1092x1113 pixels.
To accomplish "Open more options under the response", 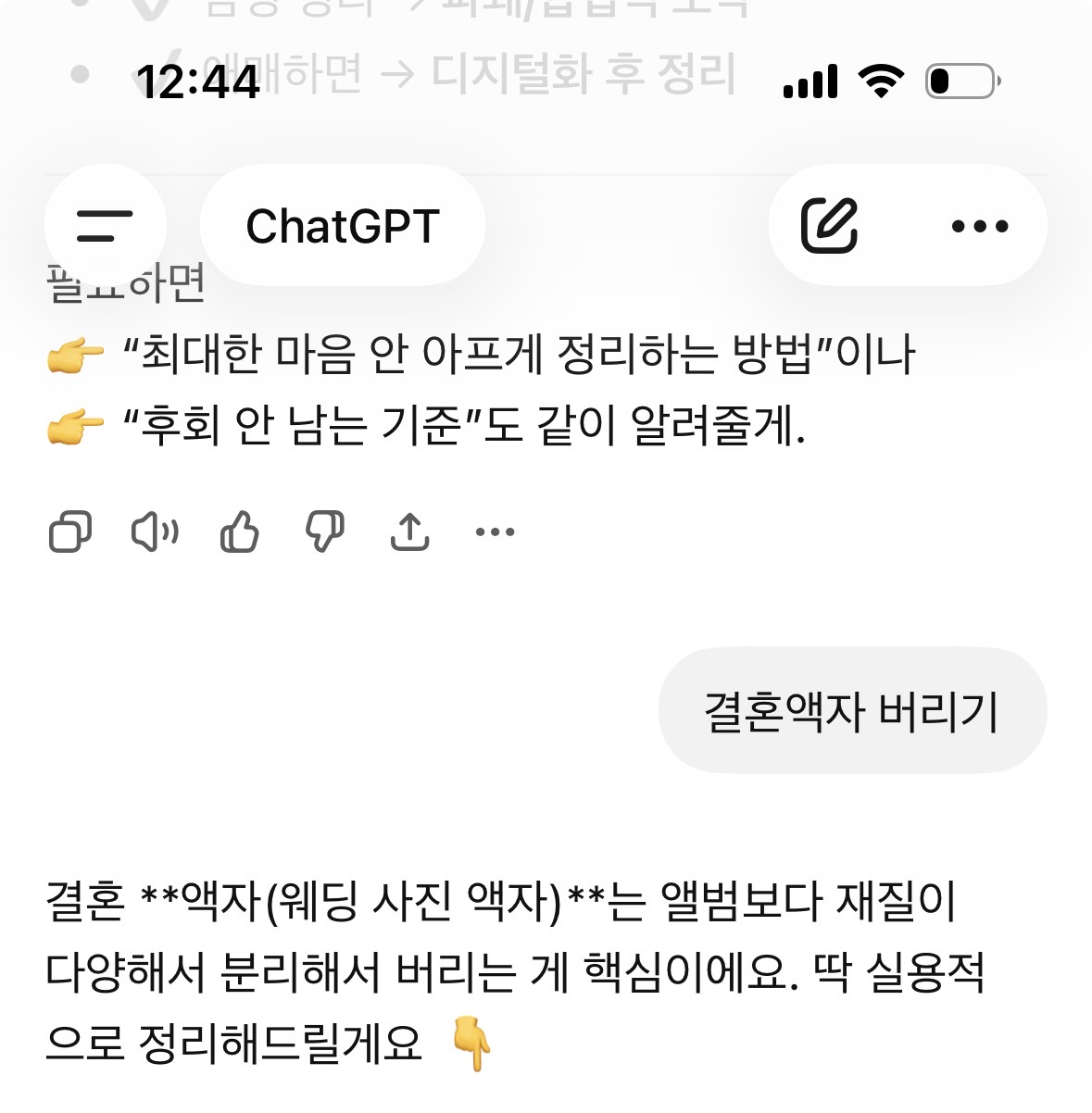I will [x=495, y=531].
